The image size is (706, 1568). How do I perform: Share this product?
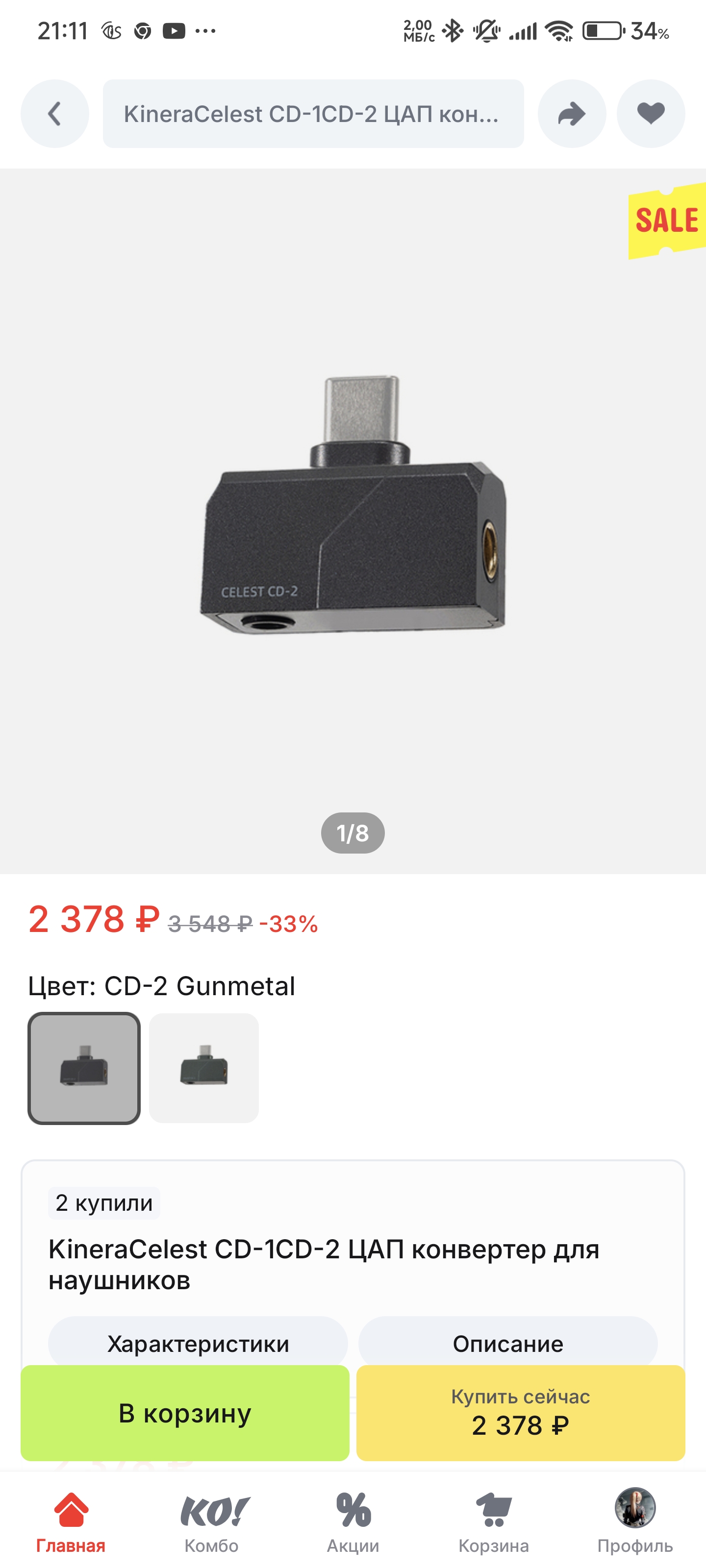click(571, 114)
